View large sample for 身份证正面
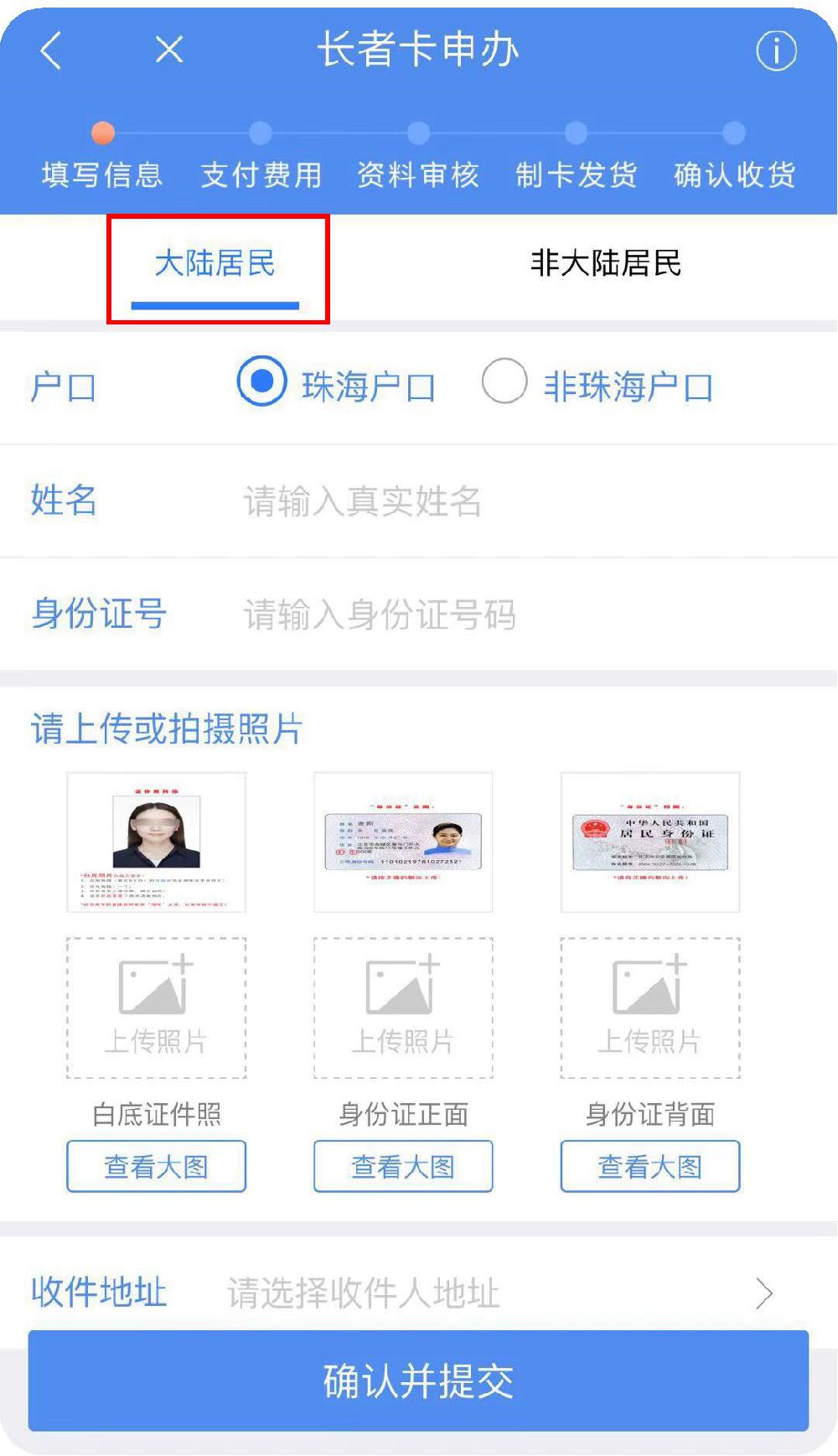This screenshot has width=838, height=1456. 403,1166
